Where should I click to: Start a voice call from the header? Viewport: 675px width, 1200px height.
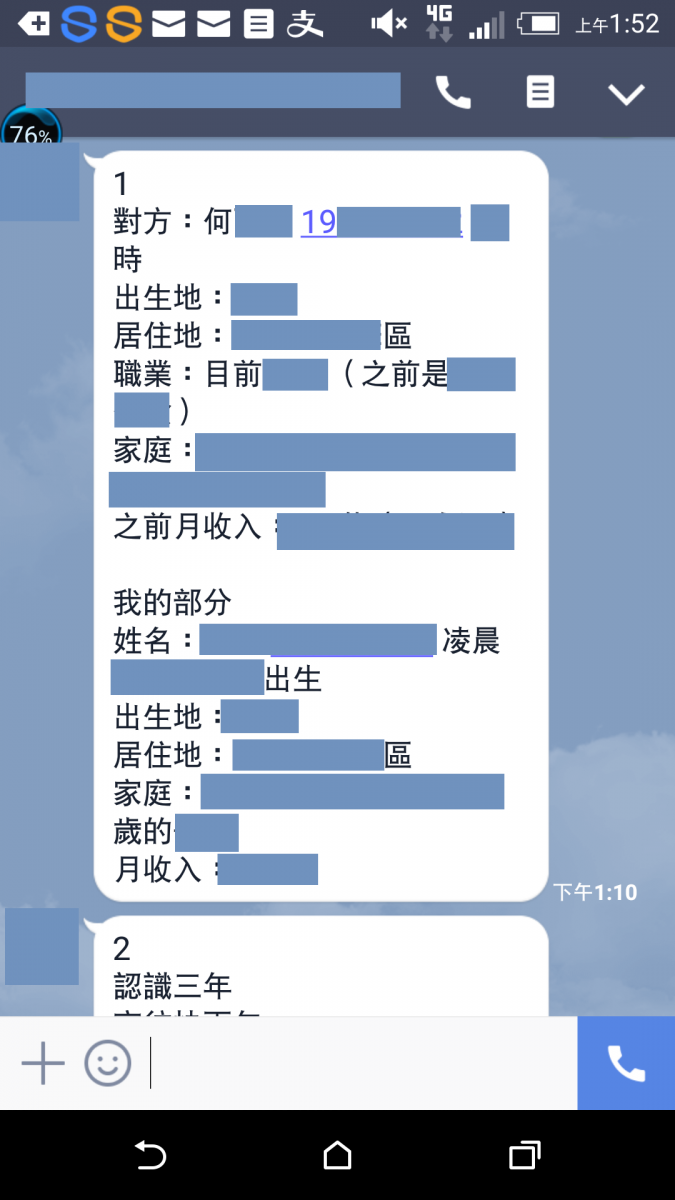tap(453, 93)
